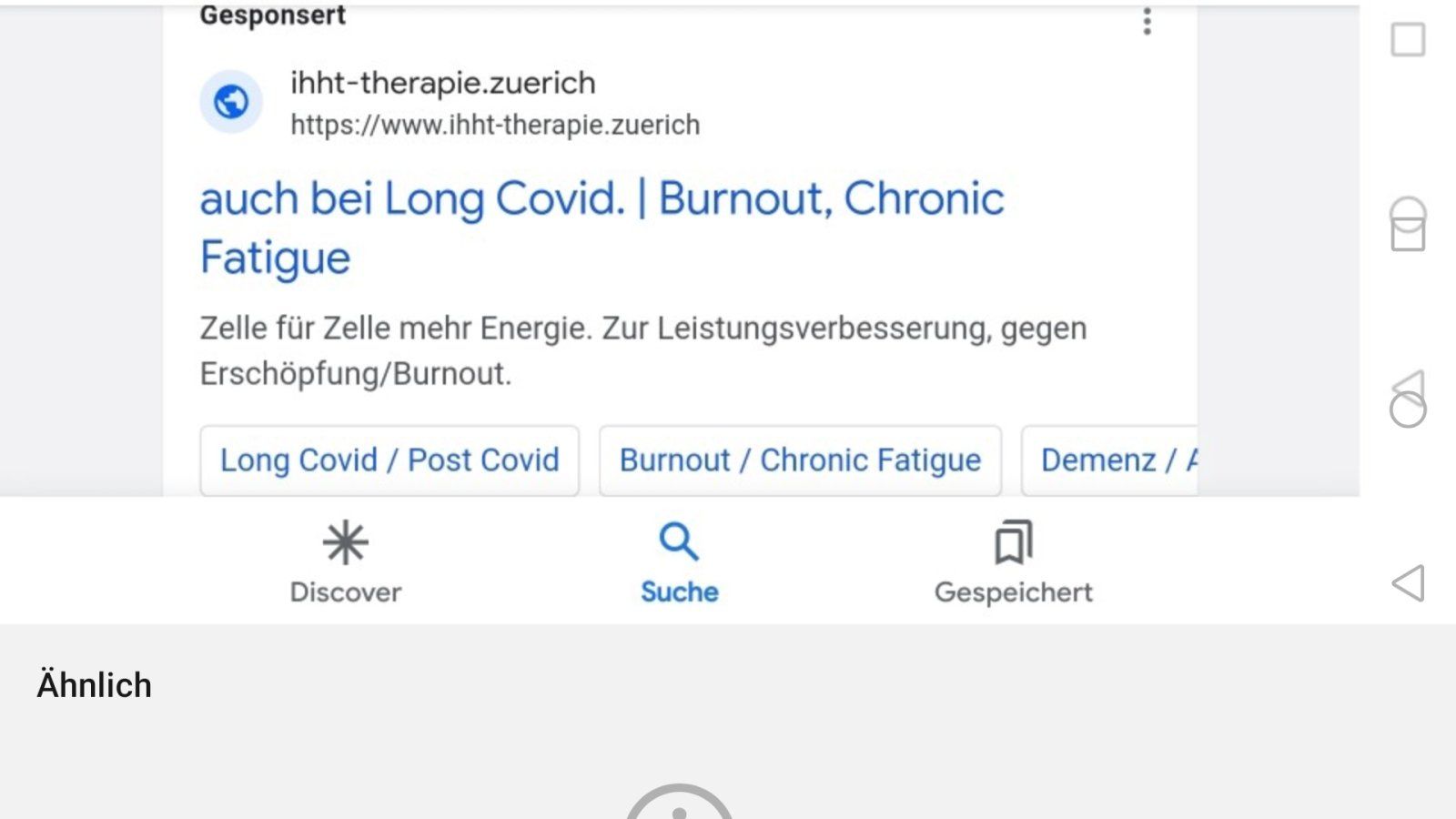The width and height of the screenshot is (1456, 819).
Task: Switch to the Suche tab
Action: click(679, 562)
